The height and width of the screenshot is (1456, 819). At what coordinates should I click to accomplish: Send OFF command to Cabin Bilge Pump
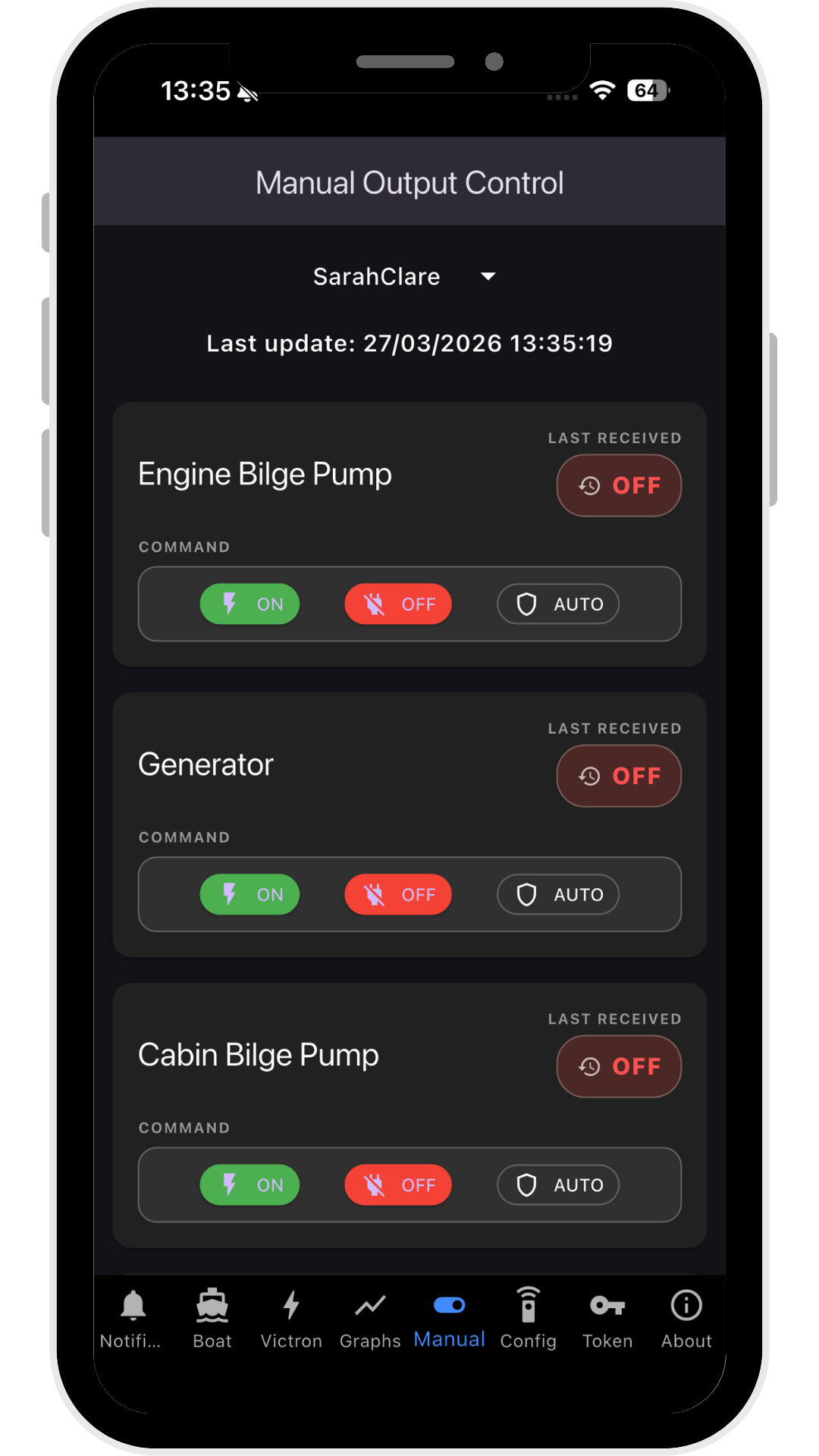tap(398, 1185)
